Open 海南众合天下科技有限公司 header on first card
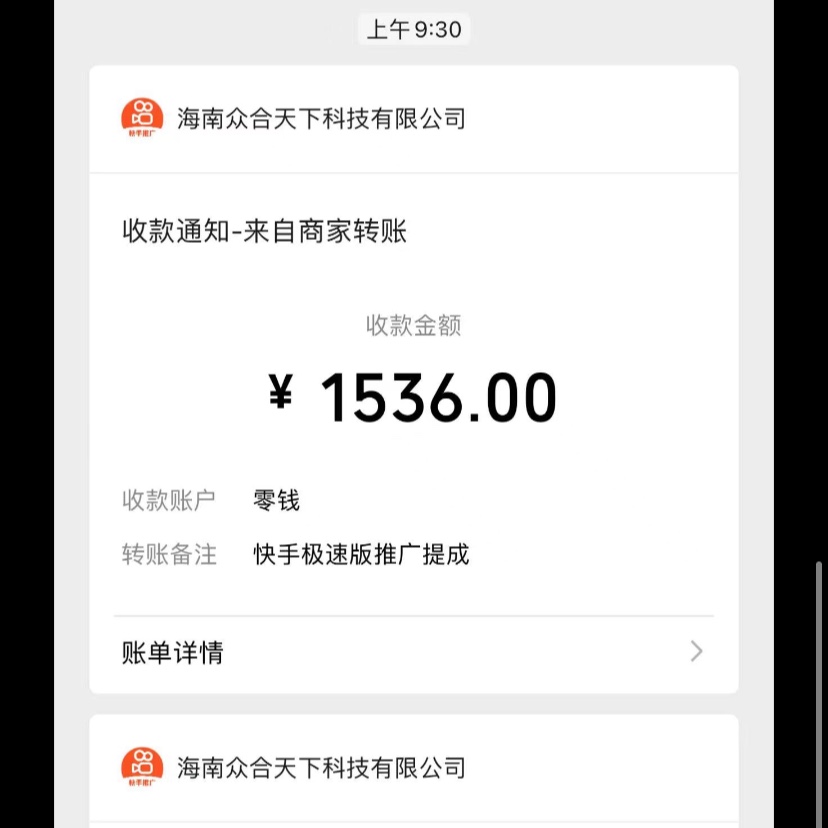The image size is (828, 828). coord(320,119)
